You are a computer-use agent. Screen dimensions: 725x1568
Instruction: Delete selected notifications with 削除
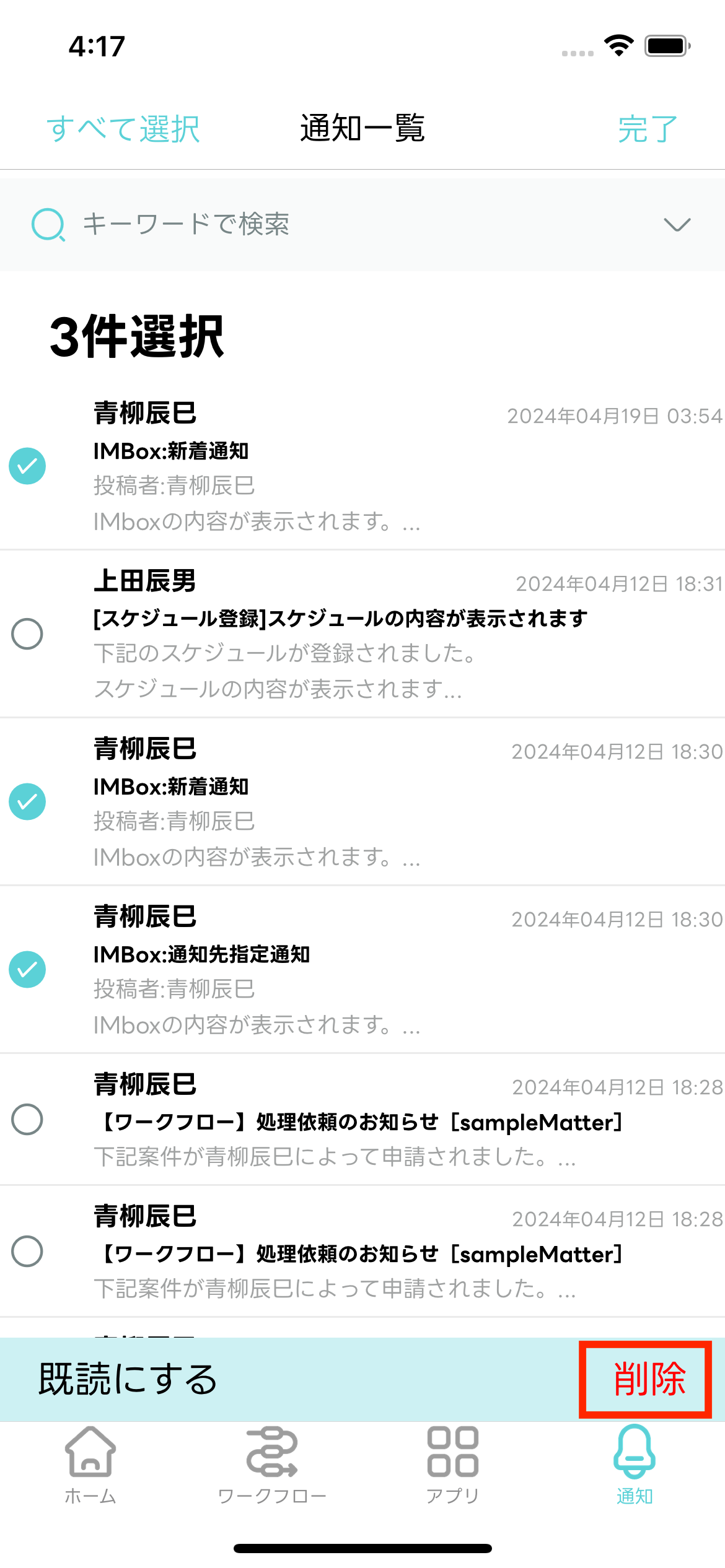point(649,1379)
